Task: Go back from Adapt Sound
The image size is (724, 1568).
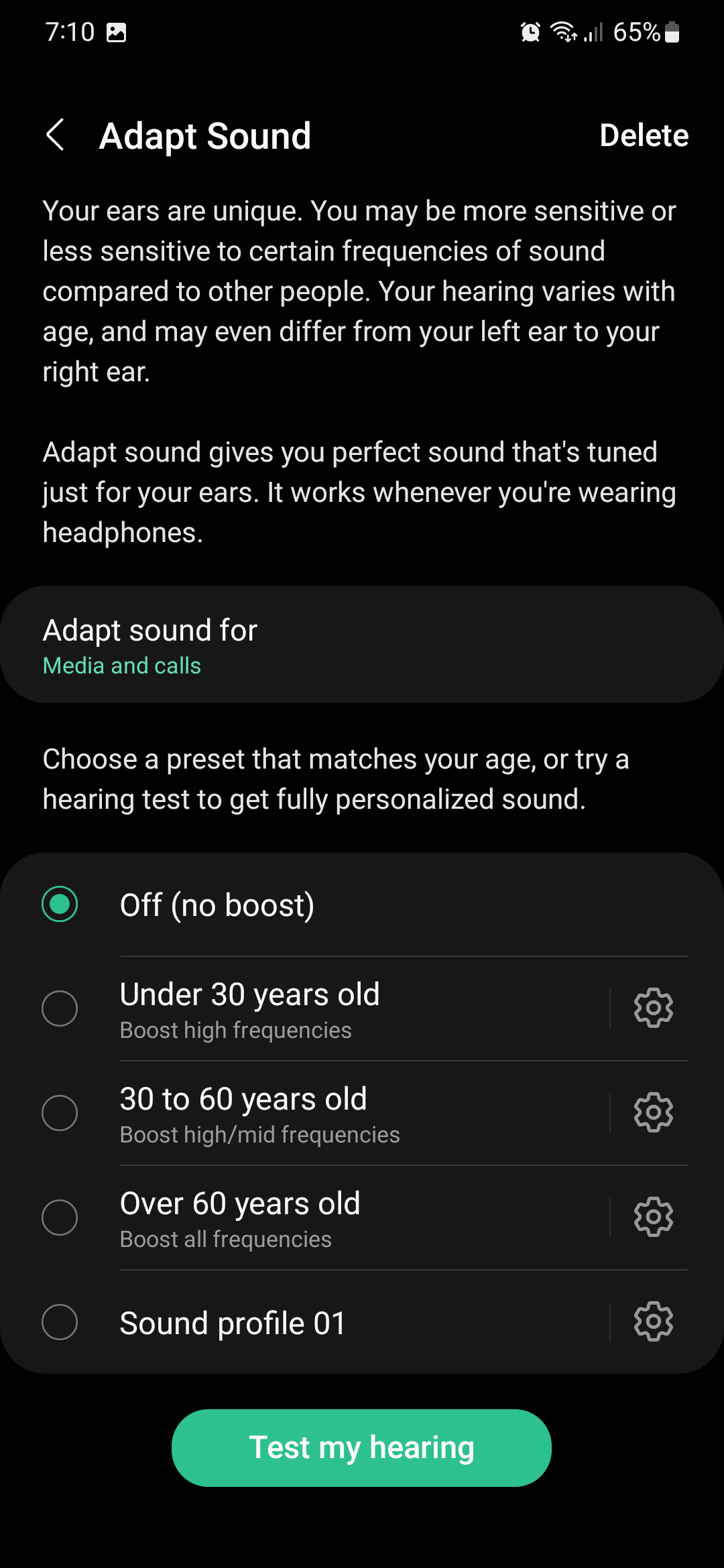Action: (56, 135)
